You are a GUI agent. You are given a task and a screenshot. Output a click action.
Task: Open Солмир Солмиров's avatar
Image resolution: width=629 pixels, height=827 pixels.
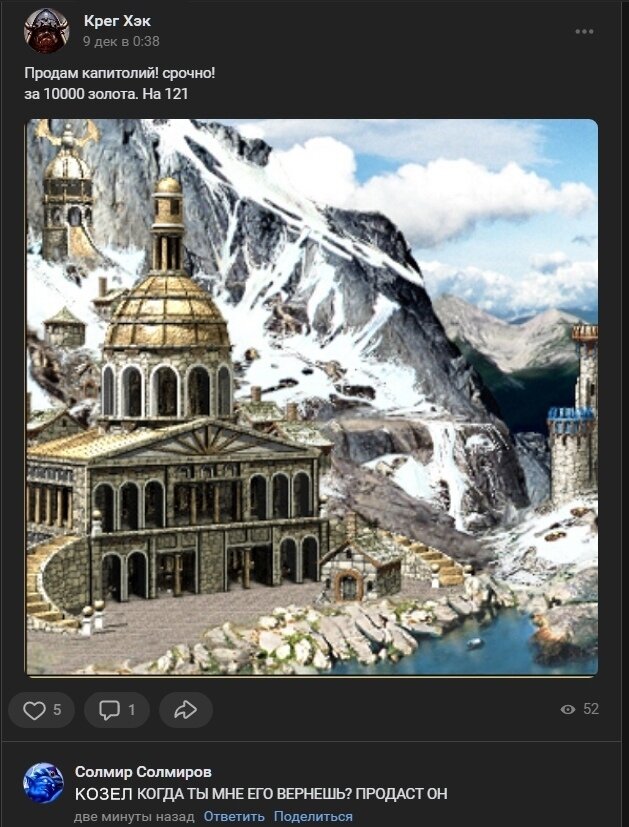43,783
